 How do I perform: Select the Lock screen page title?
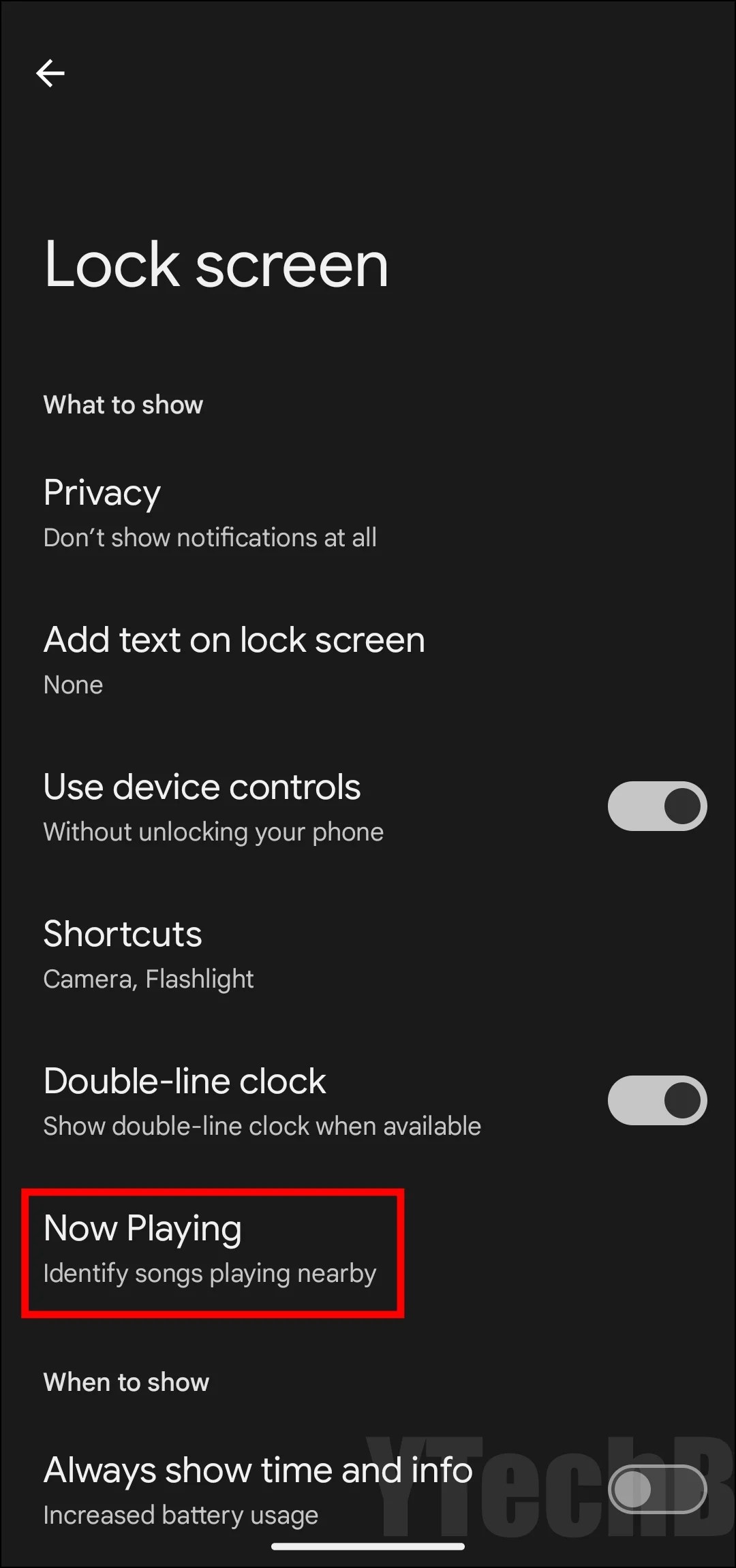point(215,265)
